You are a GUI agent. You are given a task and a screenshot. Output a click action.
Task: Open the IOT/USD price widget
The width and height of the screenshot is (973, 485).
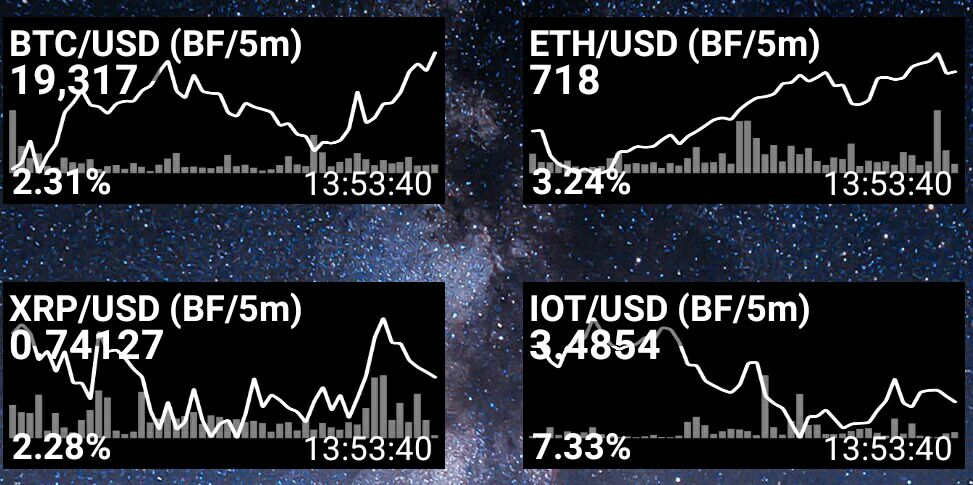click(x=743, y=375)
